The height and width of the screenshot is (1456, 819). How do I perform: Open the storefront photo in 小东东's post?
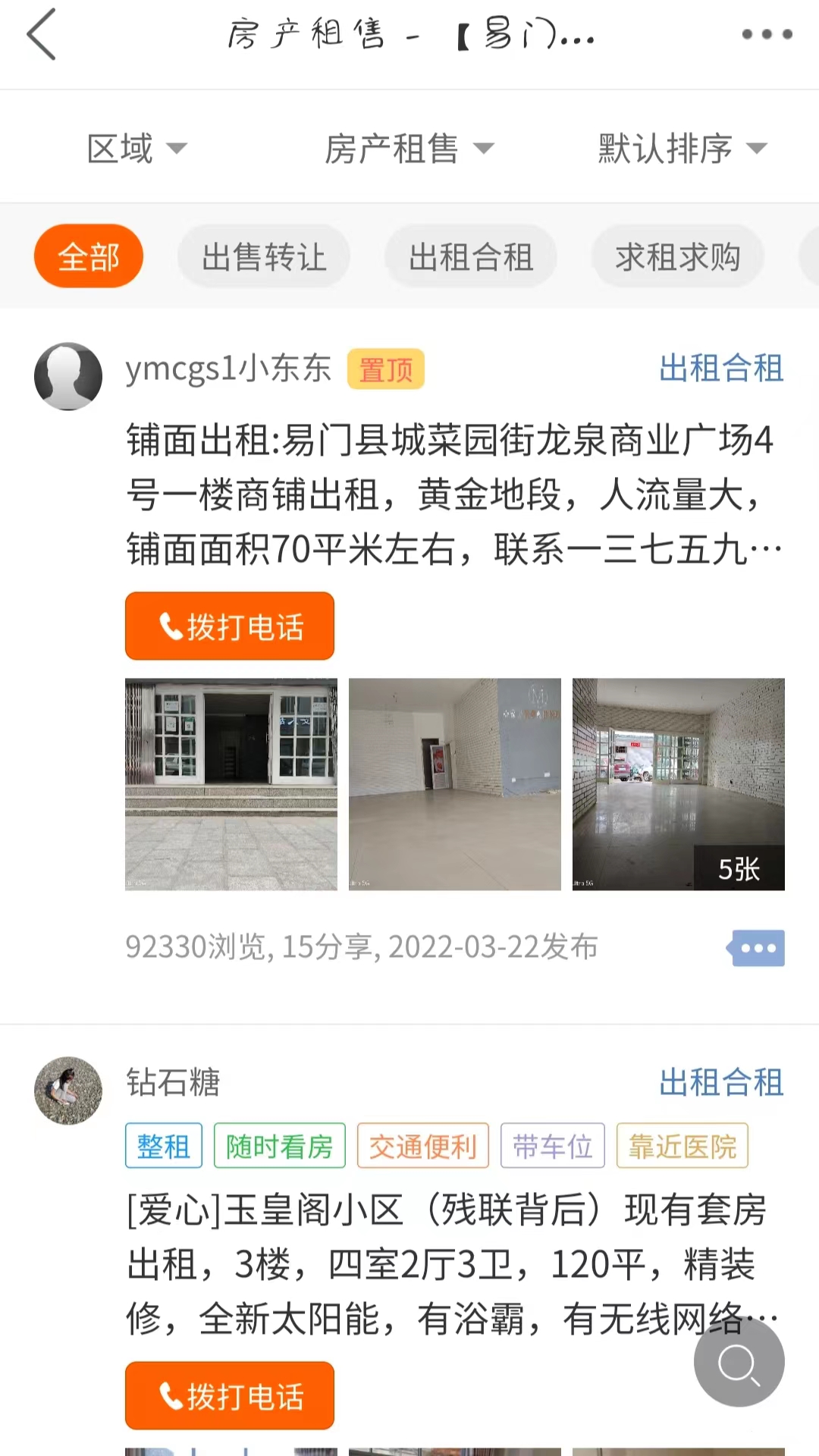(231, 784)
